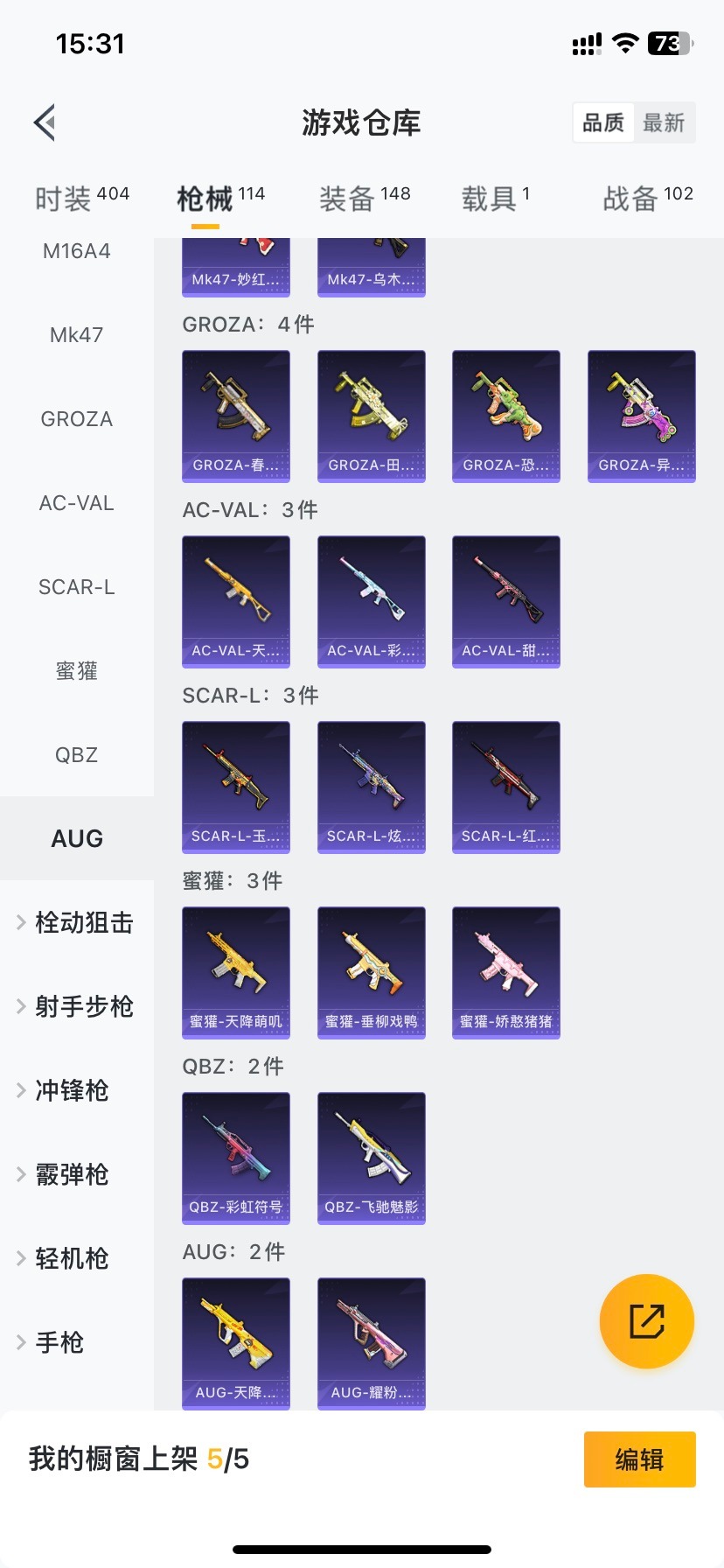Sort the inventory by 最新
724x1568 pixels.
pos(664,122)
